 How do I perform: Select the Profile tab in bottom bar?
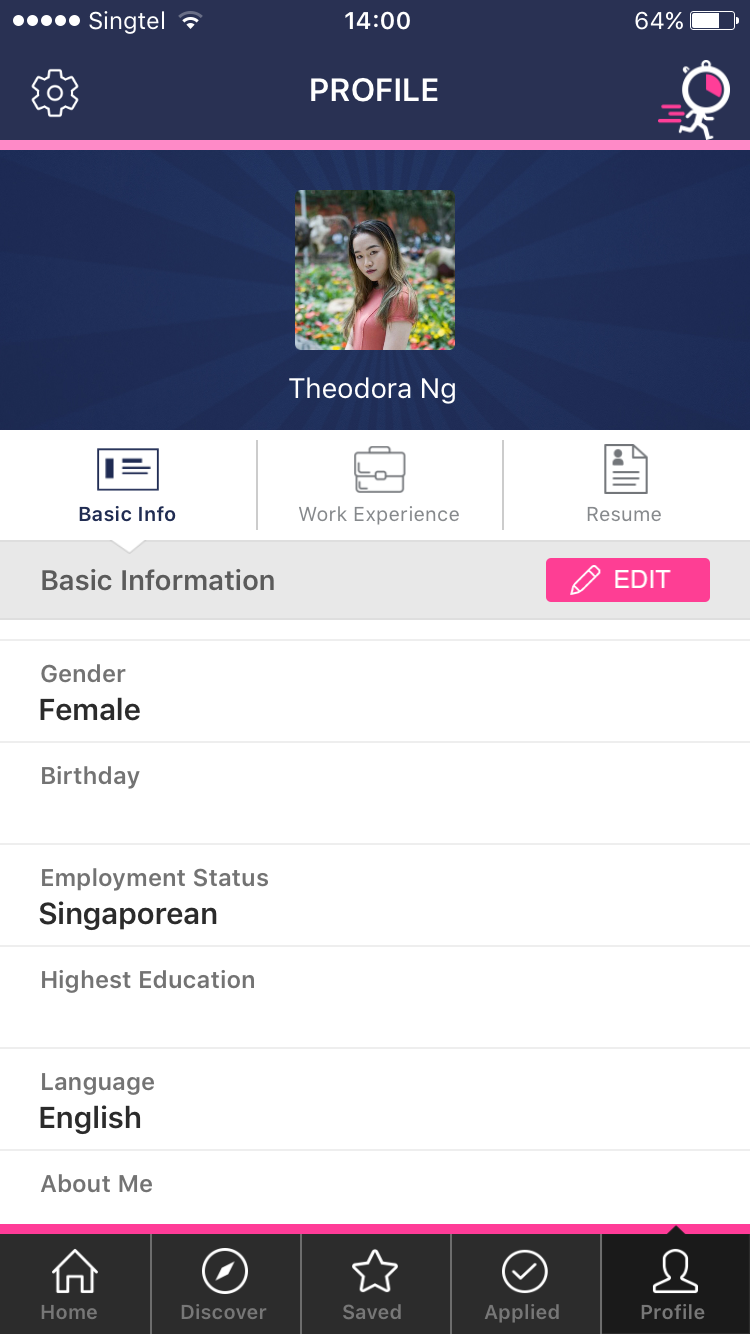point(675,1285)
